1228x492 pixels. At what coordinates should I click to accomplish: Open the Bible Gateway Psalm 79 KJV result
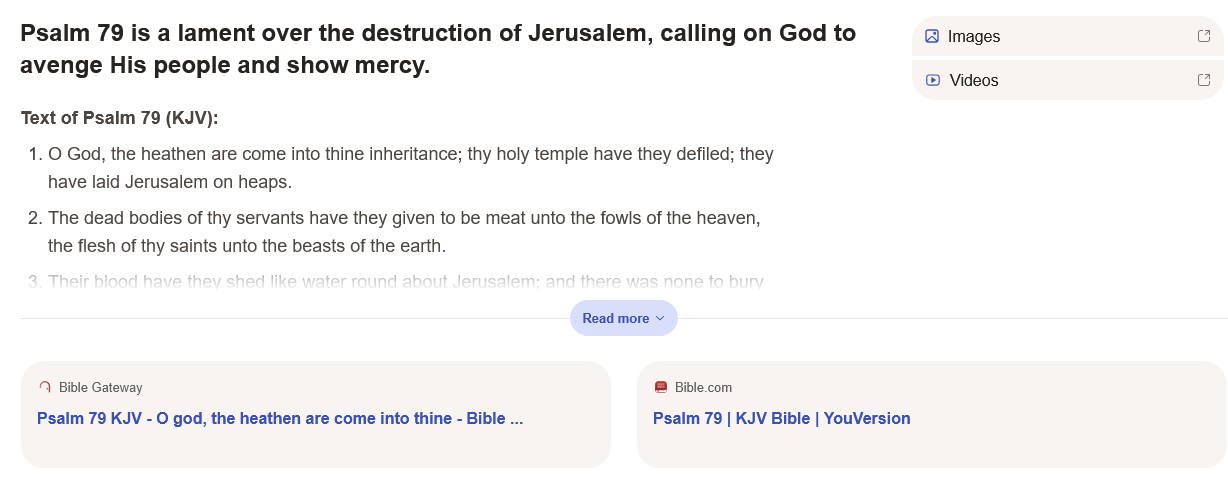point(280,418)
